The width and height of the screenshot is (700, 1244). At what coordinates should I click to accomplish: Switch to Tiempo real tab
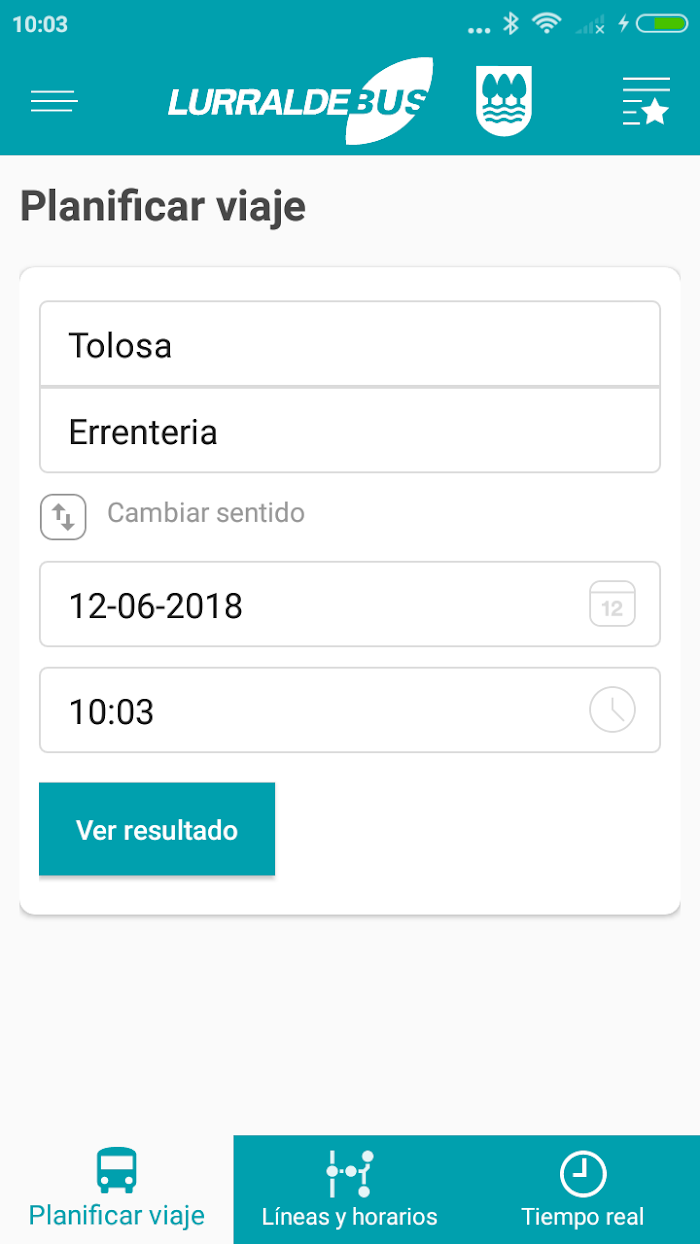(583, 1190)
